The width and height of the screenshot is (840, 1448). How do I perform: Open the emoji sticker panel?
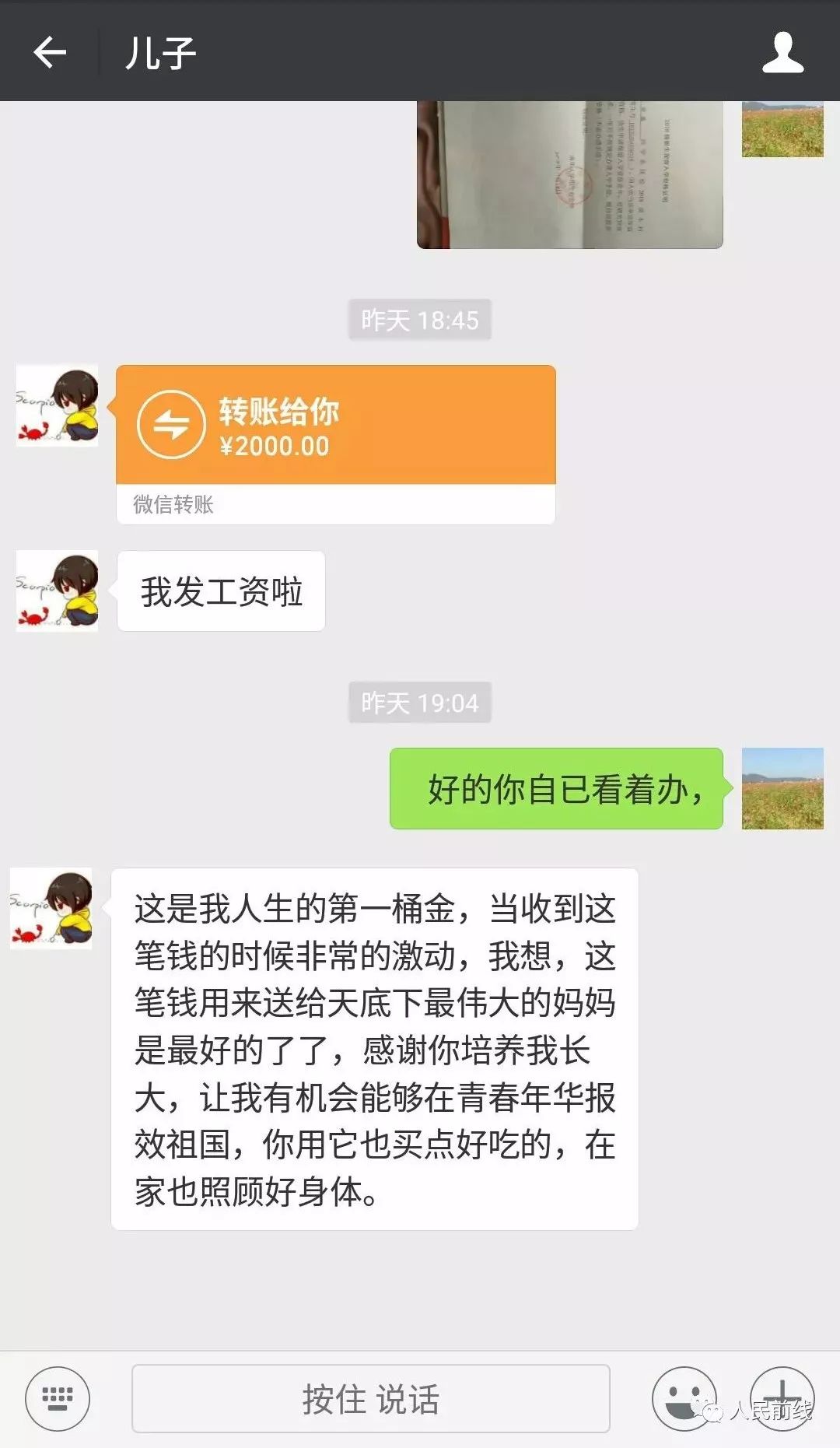point(684,1398)
